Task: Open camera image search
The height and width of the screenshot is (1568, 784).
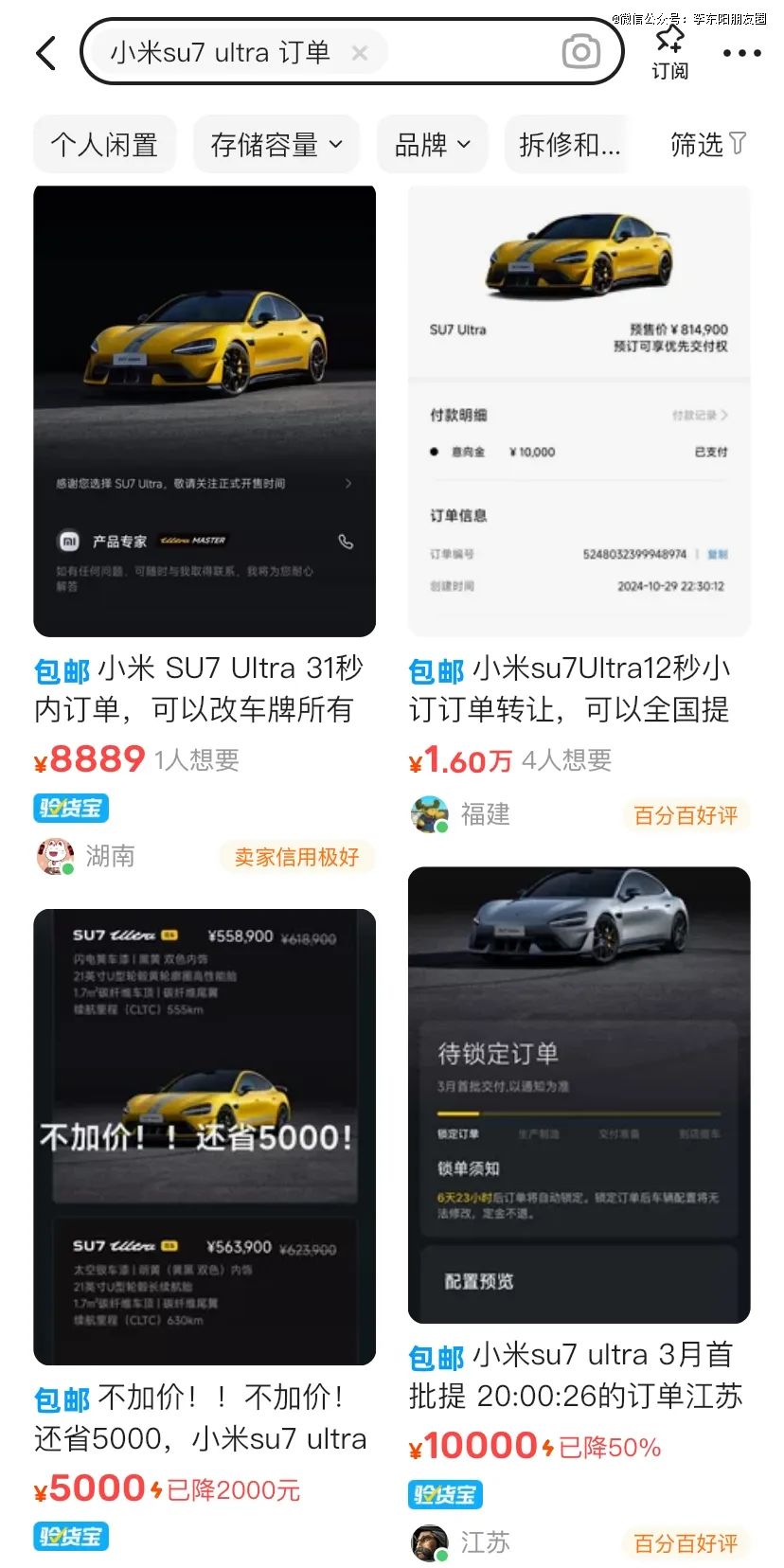Action: [x=580, y=52]
